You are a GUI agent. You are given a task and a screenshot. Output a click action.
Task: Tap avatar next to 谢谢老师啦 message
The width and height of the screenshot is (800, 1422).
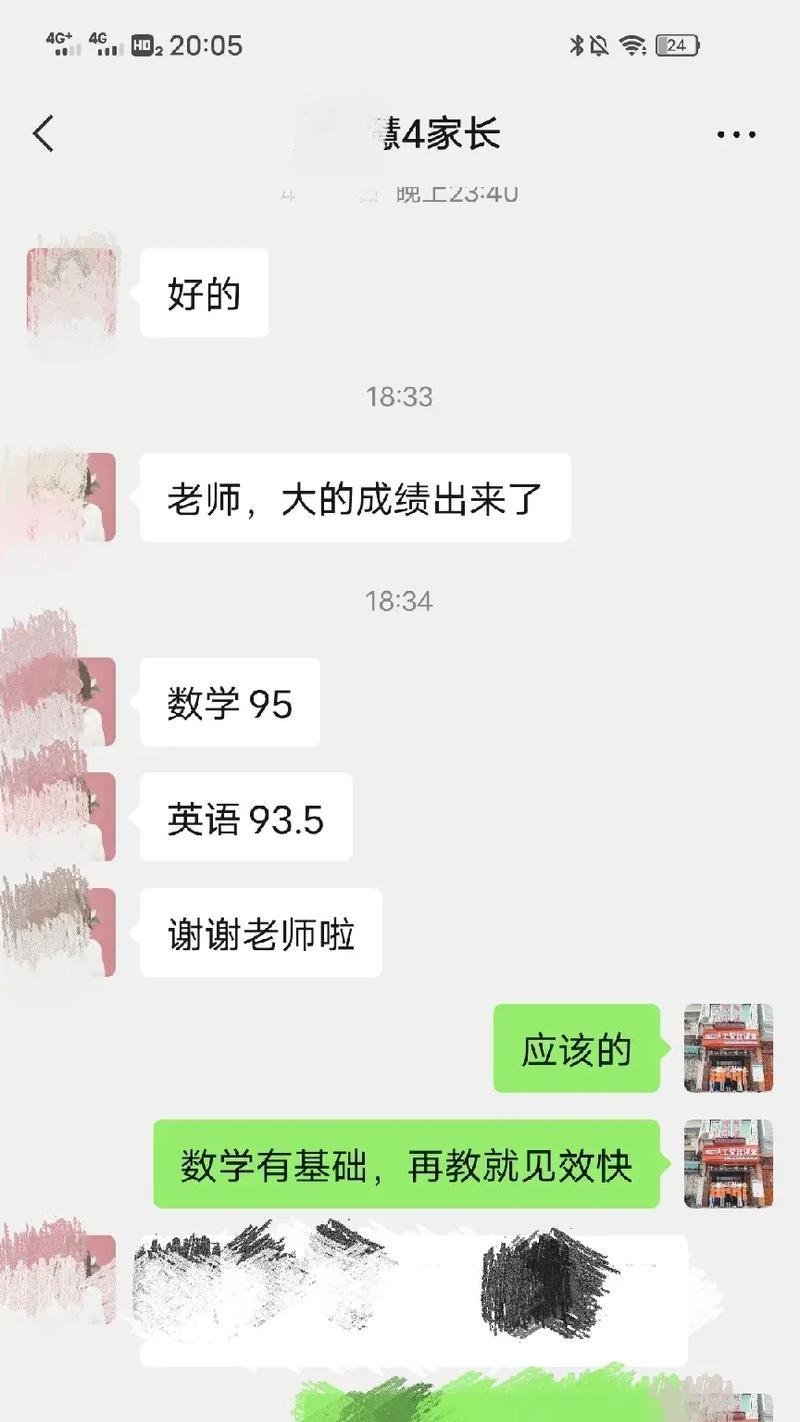(72, 932)
